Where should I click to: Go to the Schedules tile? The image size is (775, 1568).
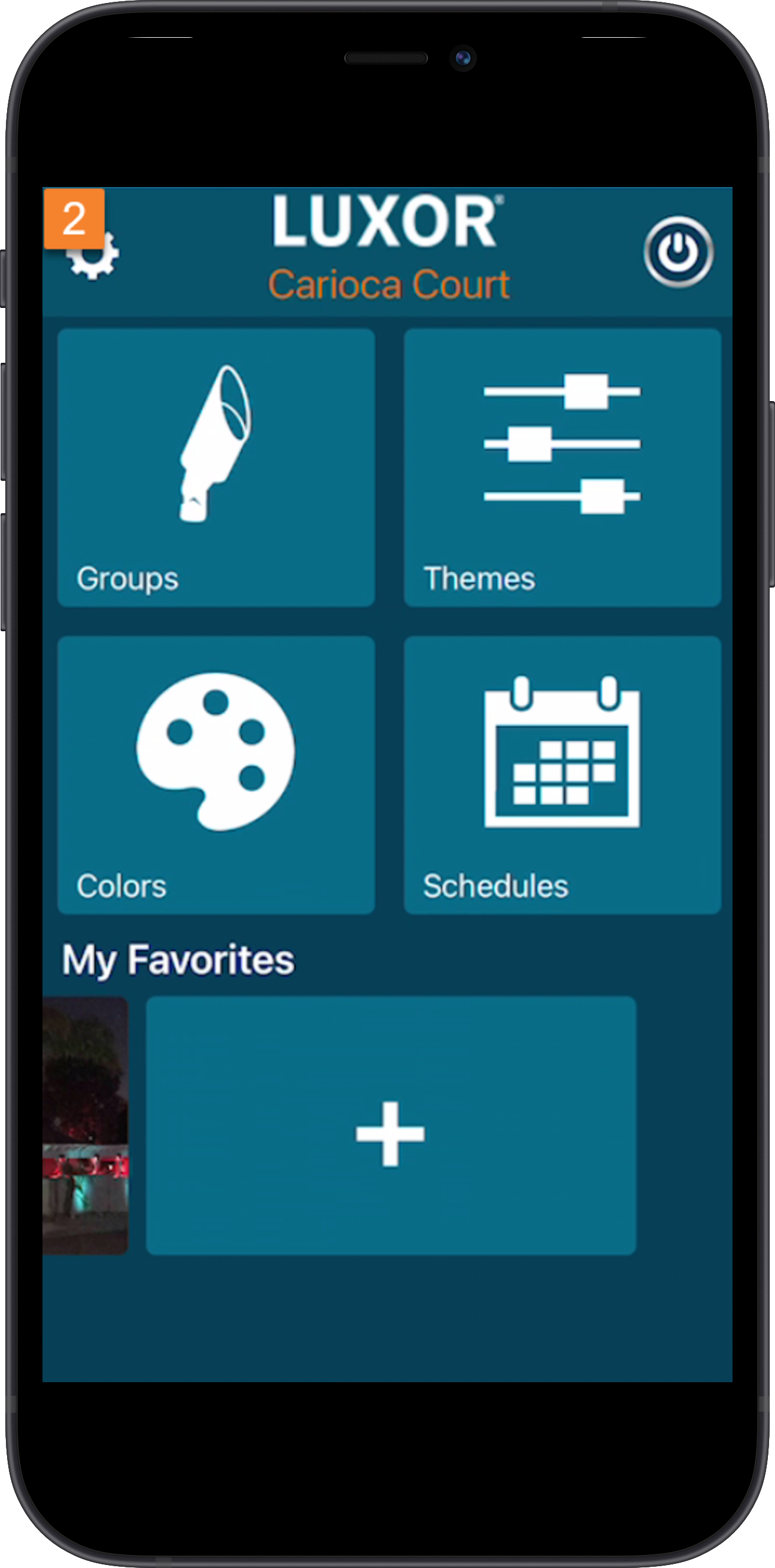(562, 774)
